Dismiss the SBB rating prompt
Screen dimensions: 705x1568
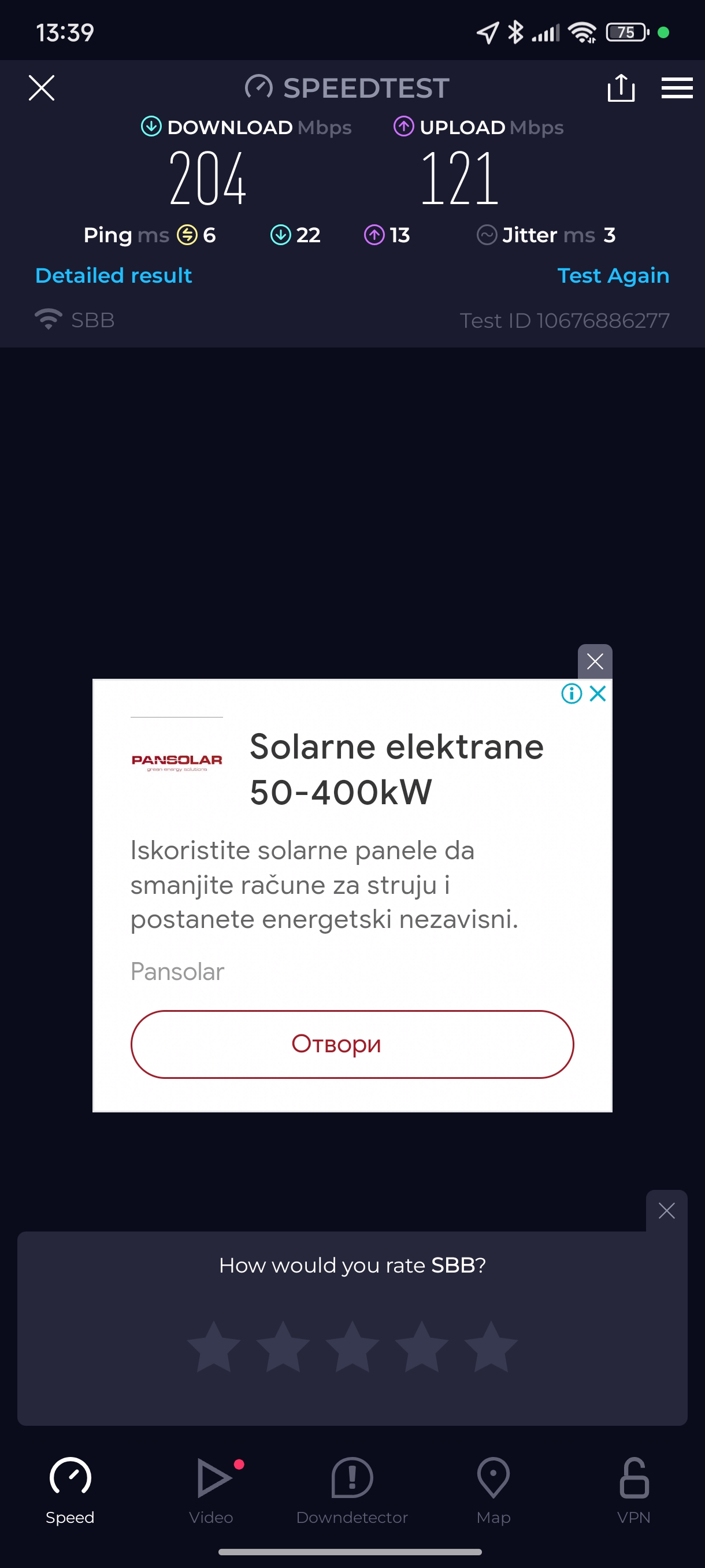(666, 1211)
